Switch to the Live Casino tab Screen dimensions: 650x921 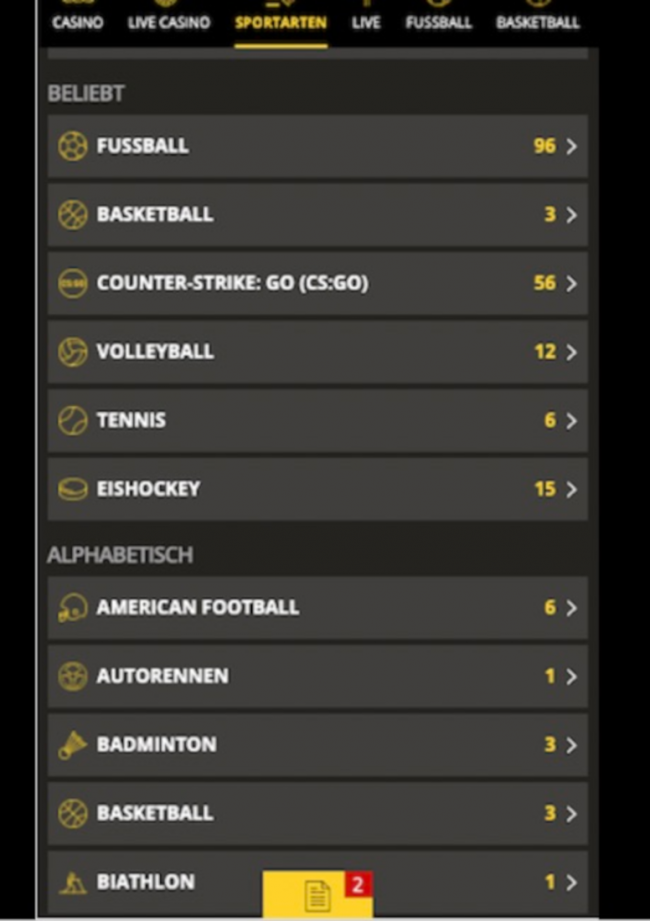click(x=169, y=21)
